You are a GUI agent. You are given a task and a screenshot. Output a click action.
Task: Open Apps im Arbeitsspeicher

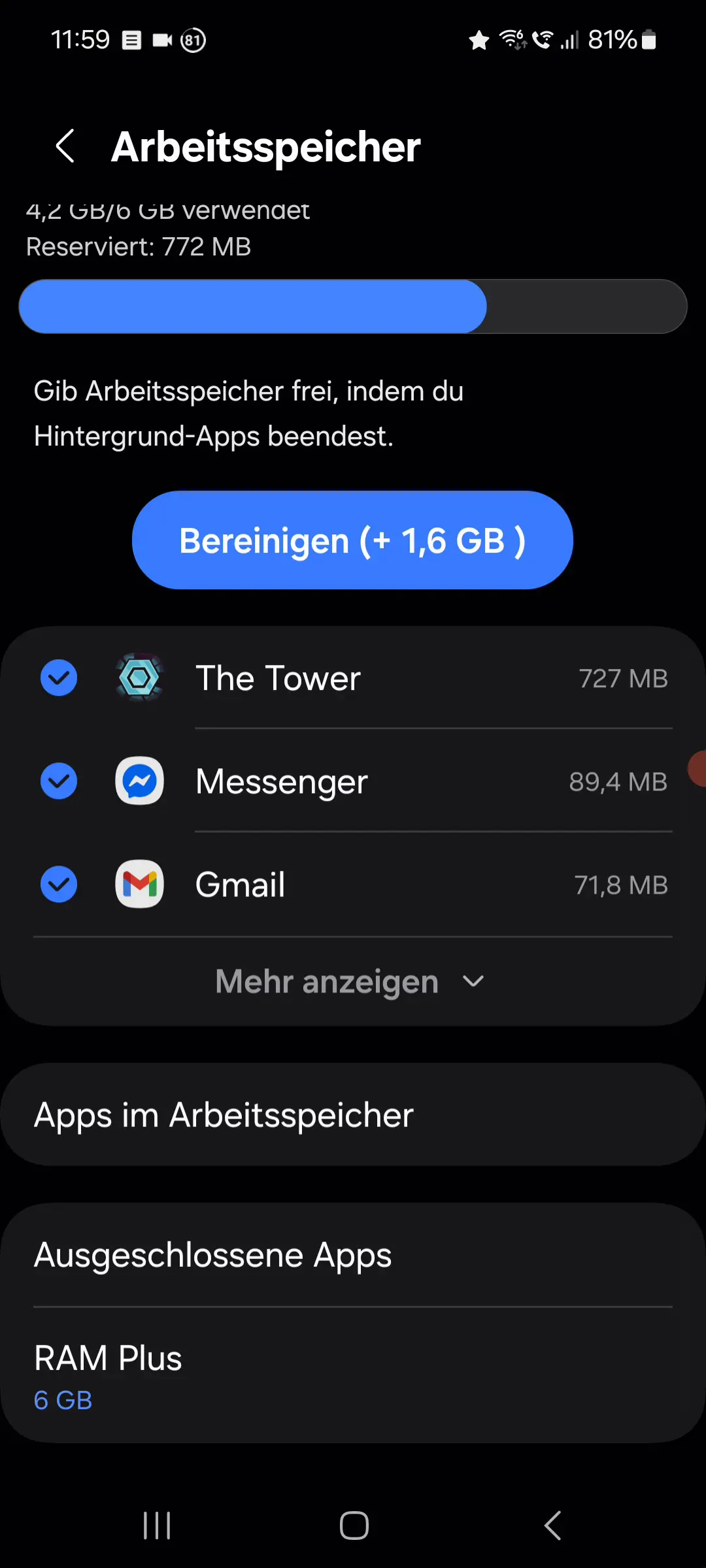[x=353, y=1115]
